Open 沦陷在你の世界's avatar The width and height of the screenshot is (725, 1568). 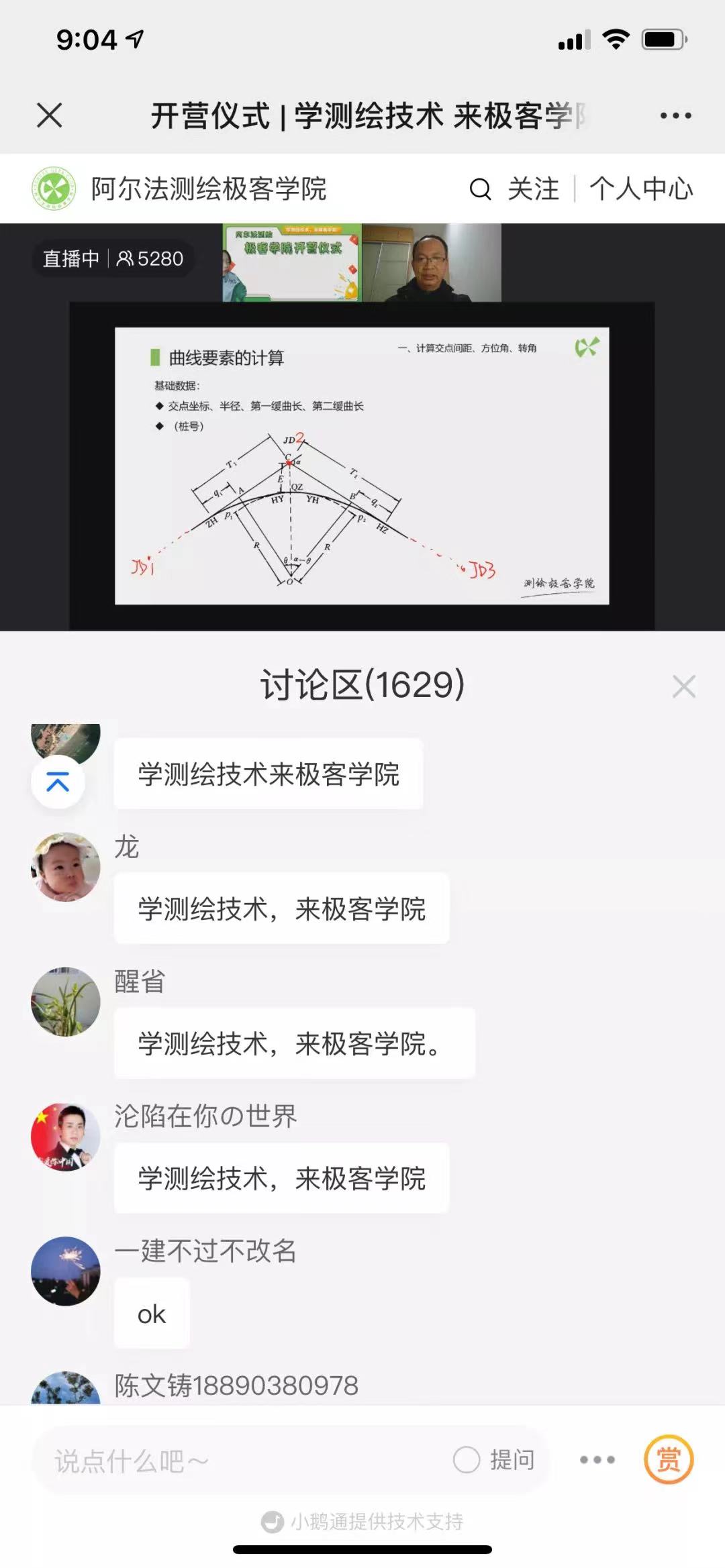pyautogui.click(x=66, y=1137)
